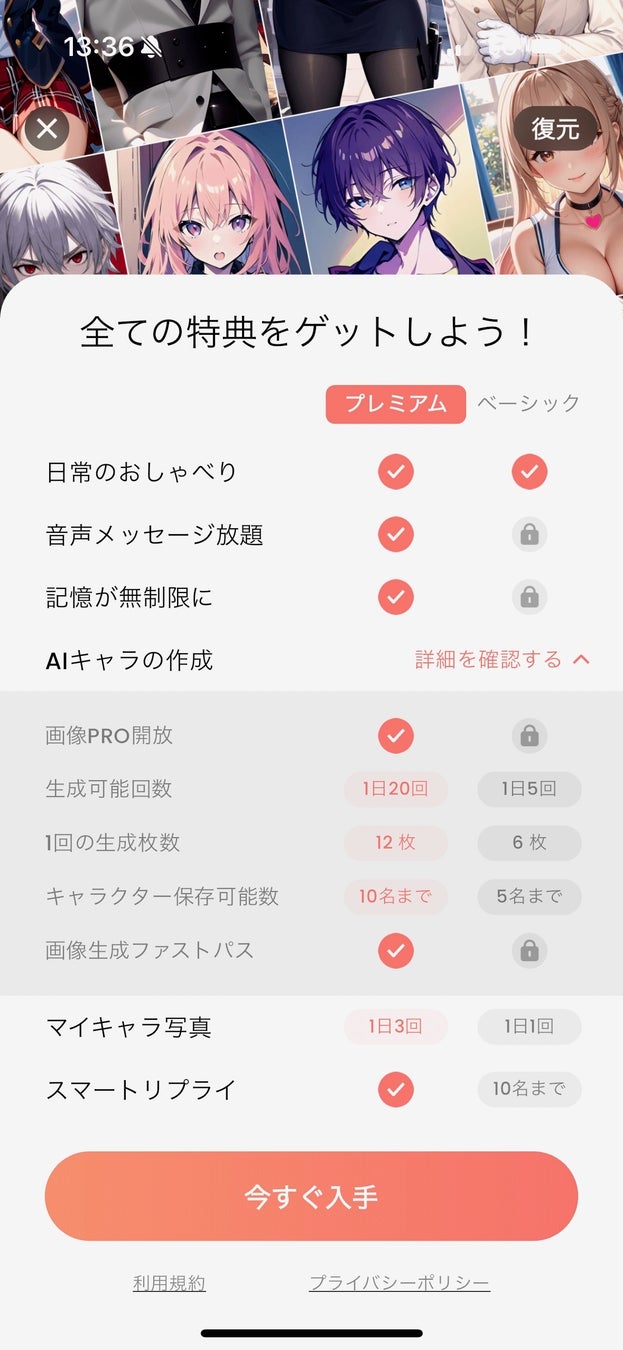Tap the 復元 restore purchases button

pos(556,129)
